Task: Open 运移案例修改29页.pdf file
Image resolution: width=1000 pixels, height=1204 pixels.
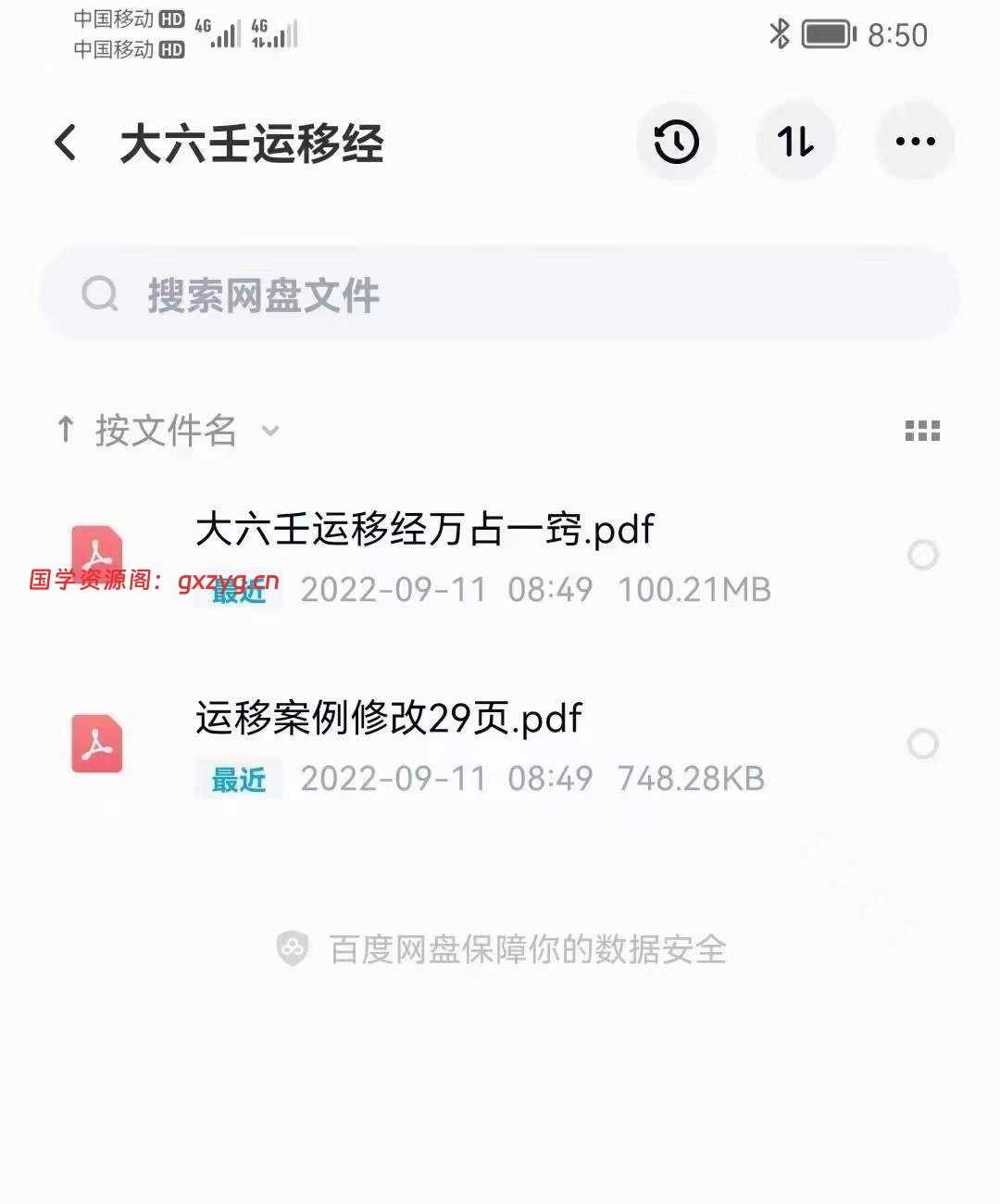Action: (389, 720)
